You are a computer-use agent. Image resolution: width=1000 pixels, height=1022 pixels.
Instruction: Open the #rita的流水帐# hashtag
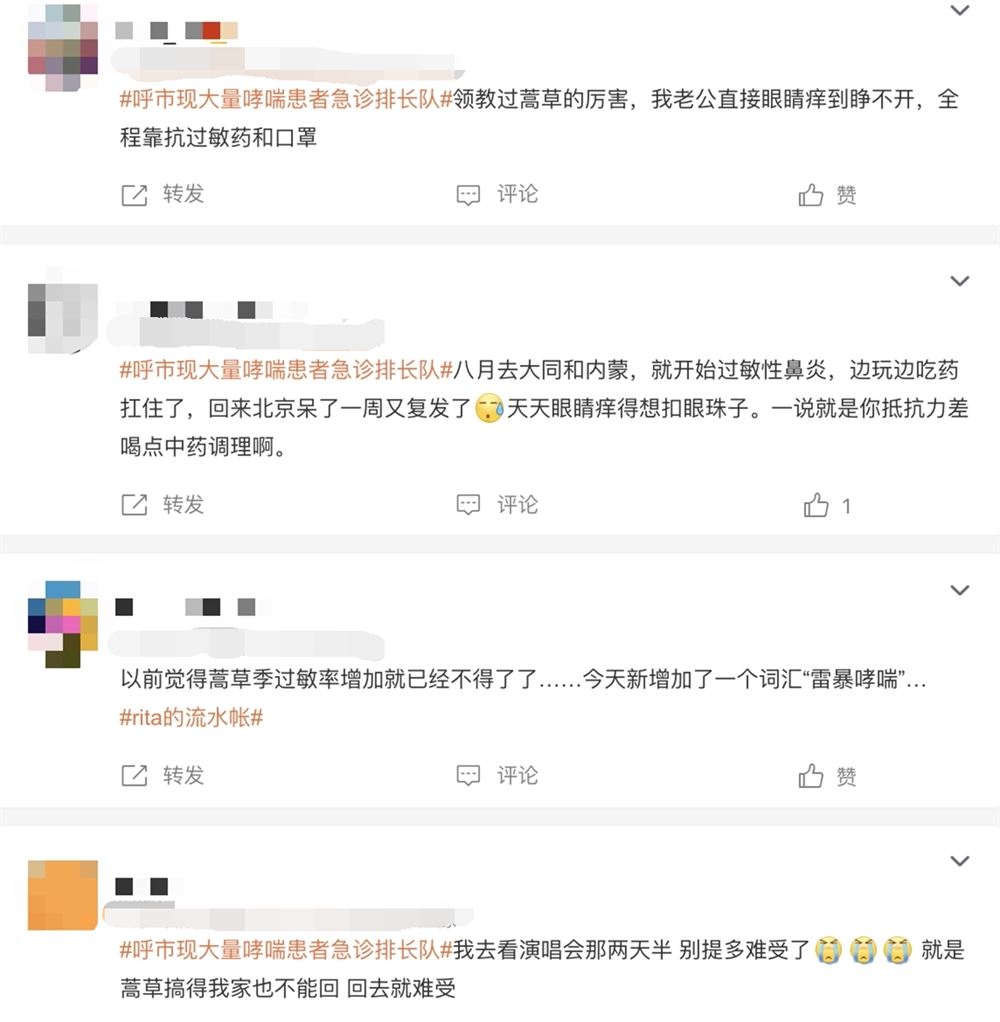pos(191,717)
